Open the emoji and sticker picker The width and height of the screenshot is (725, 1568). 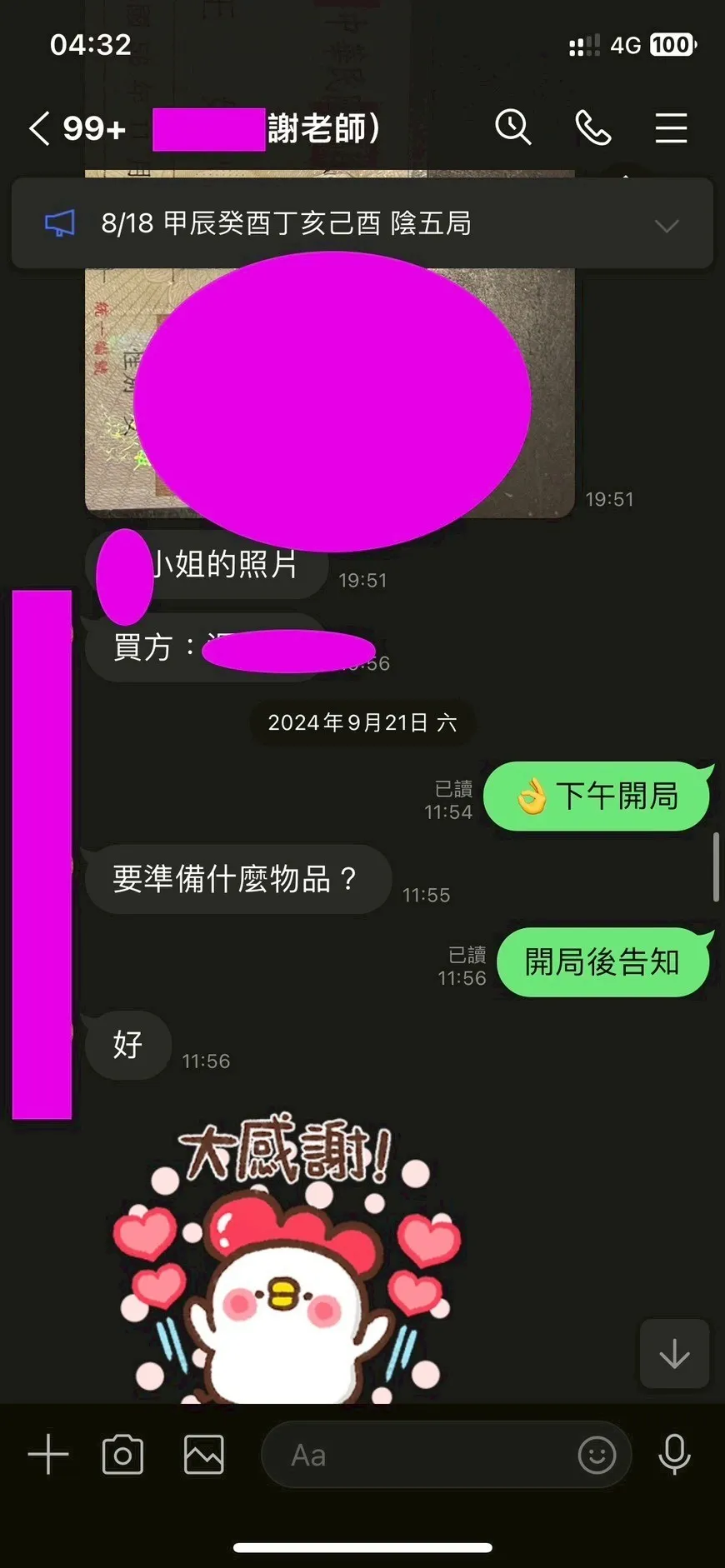[x=597, y=1456]
